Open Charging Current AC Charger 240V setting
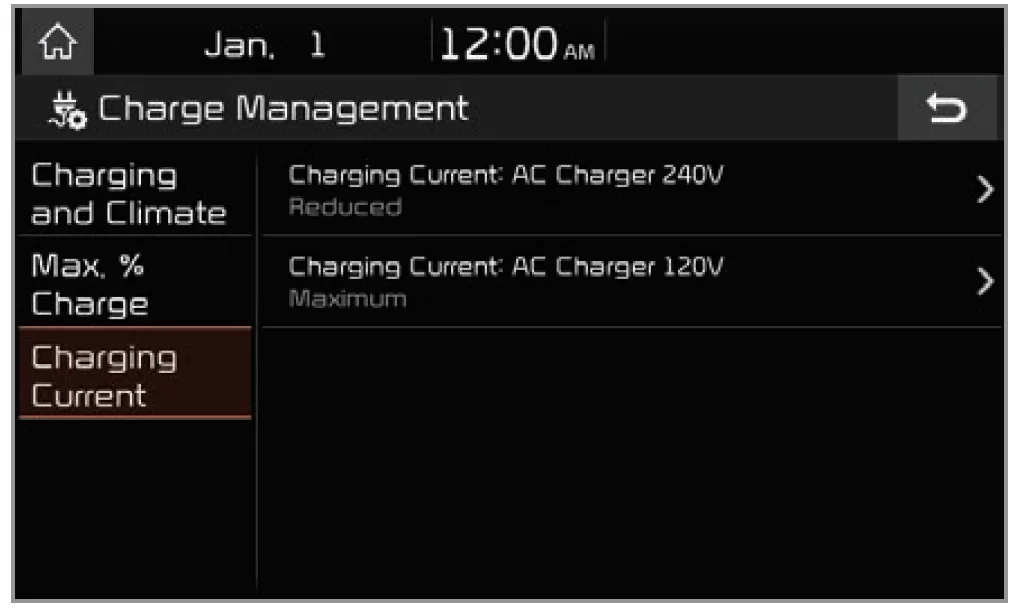The image size is (1014, 608). 632,190
